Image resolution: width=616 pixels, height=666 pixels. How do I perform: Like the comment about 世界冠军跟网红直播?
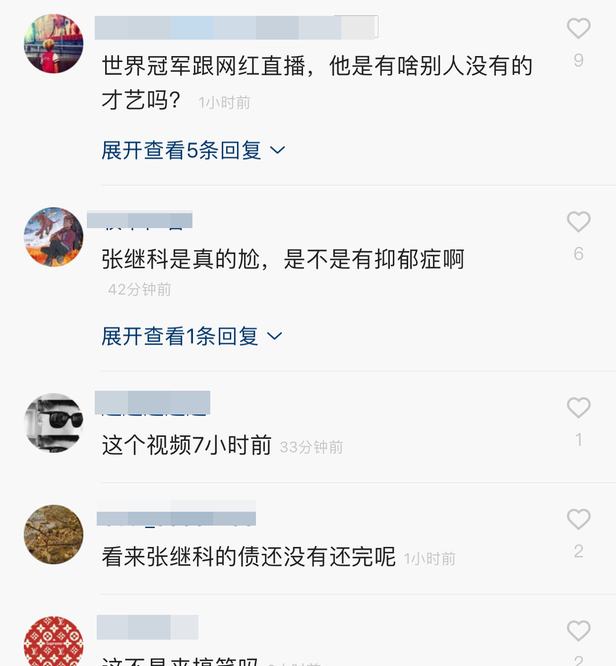coord(578,29)
